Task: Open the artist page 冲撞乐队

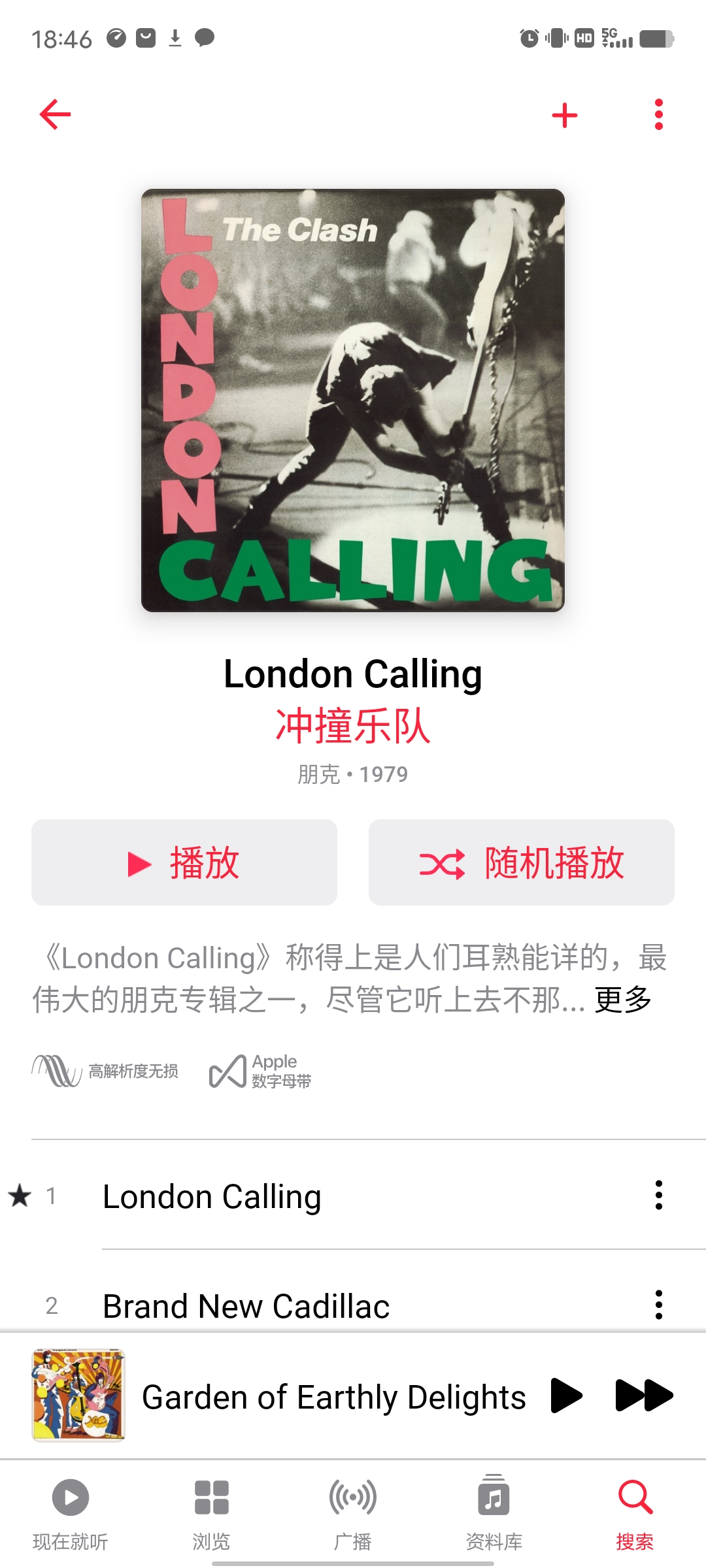Action: [x=353, y=726]
